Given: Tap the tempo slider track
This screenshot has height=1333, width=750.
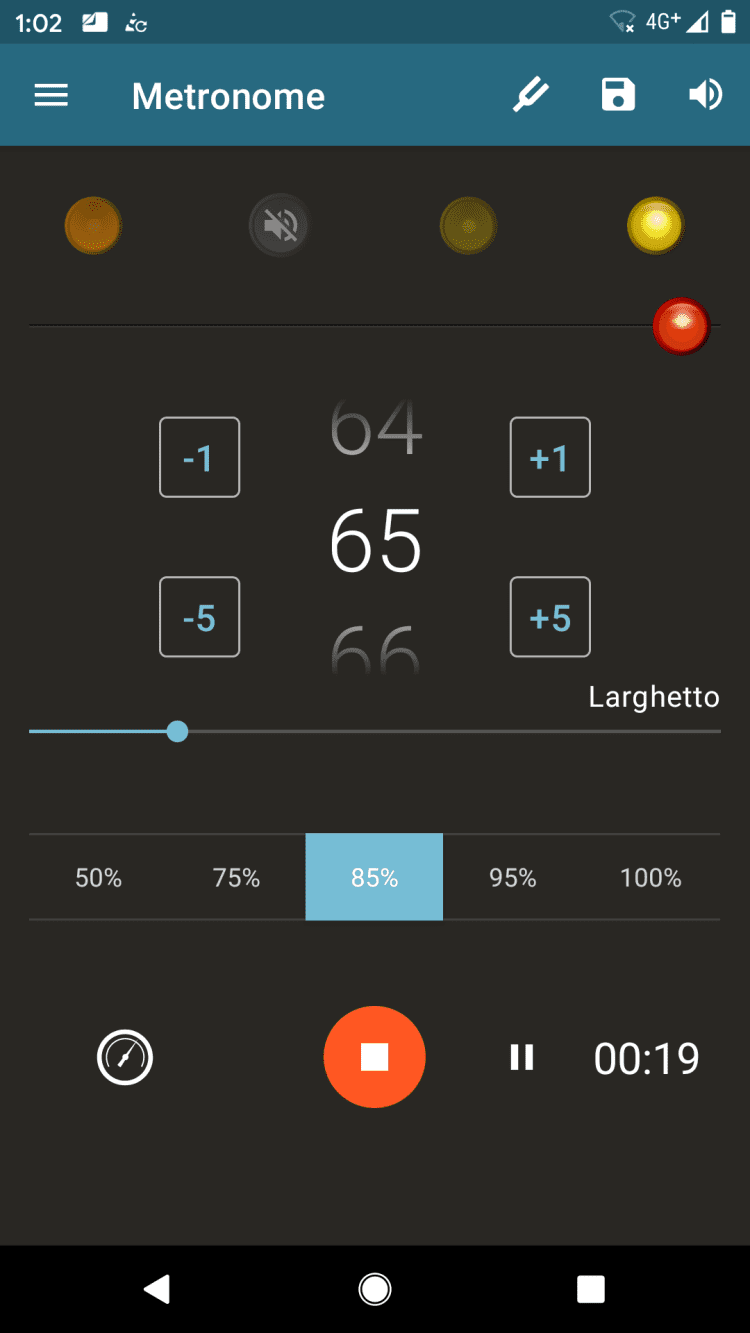Looking at the screenshot, I should (x=450, y=732).
